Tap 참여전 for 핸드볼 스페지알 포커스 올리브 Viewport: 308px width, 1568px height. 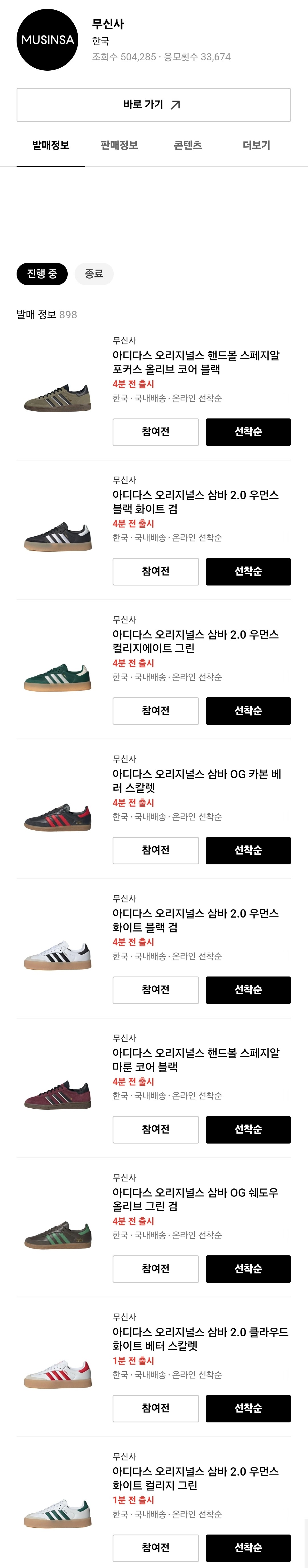click(155, 432)
